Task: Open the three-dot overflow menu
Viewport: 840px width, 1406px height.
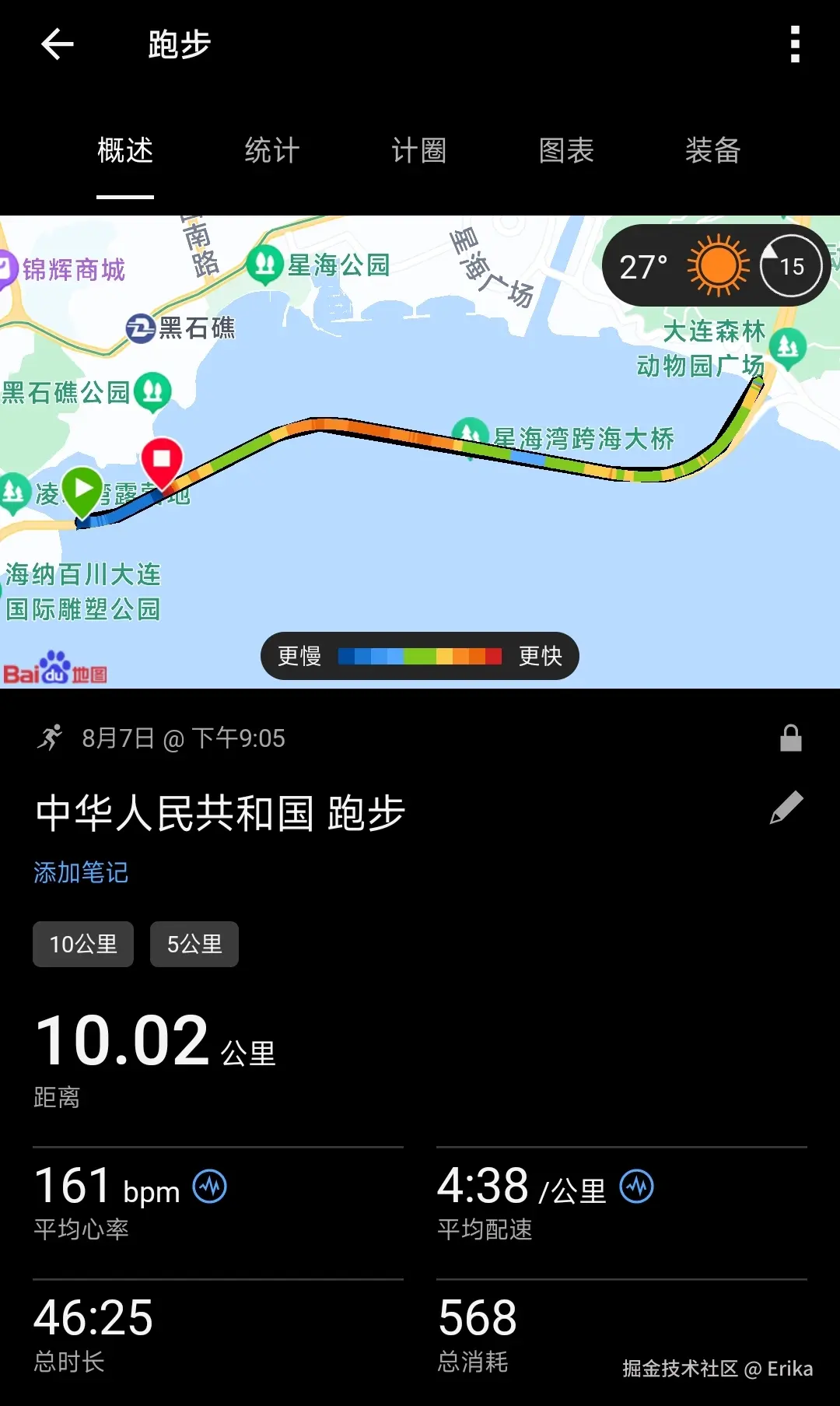Action: [x=794, y=44]
